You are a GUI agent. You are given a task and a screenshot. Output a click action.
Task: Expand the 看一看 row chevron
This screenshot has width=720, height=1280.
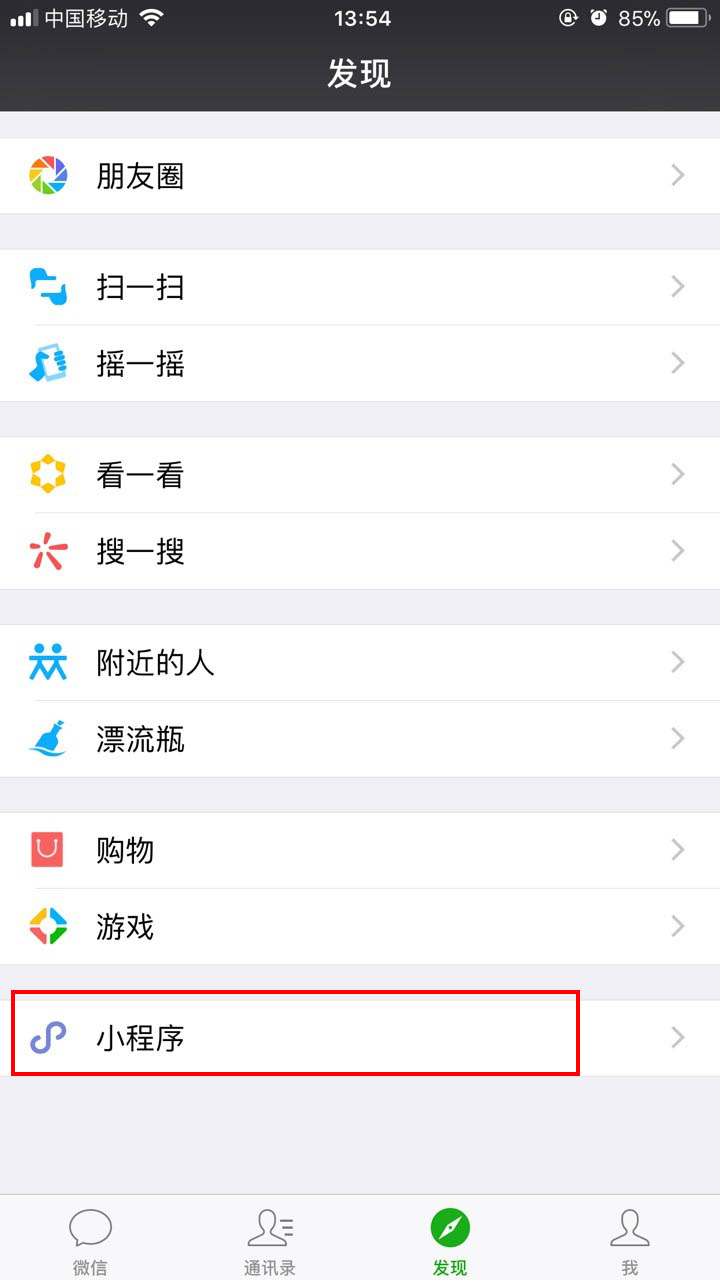pos(679,474)
